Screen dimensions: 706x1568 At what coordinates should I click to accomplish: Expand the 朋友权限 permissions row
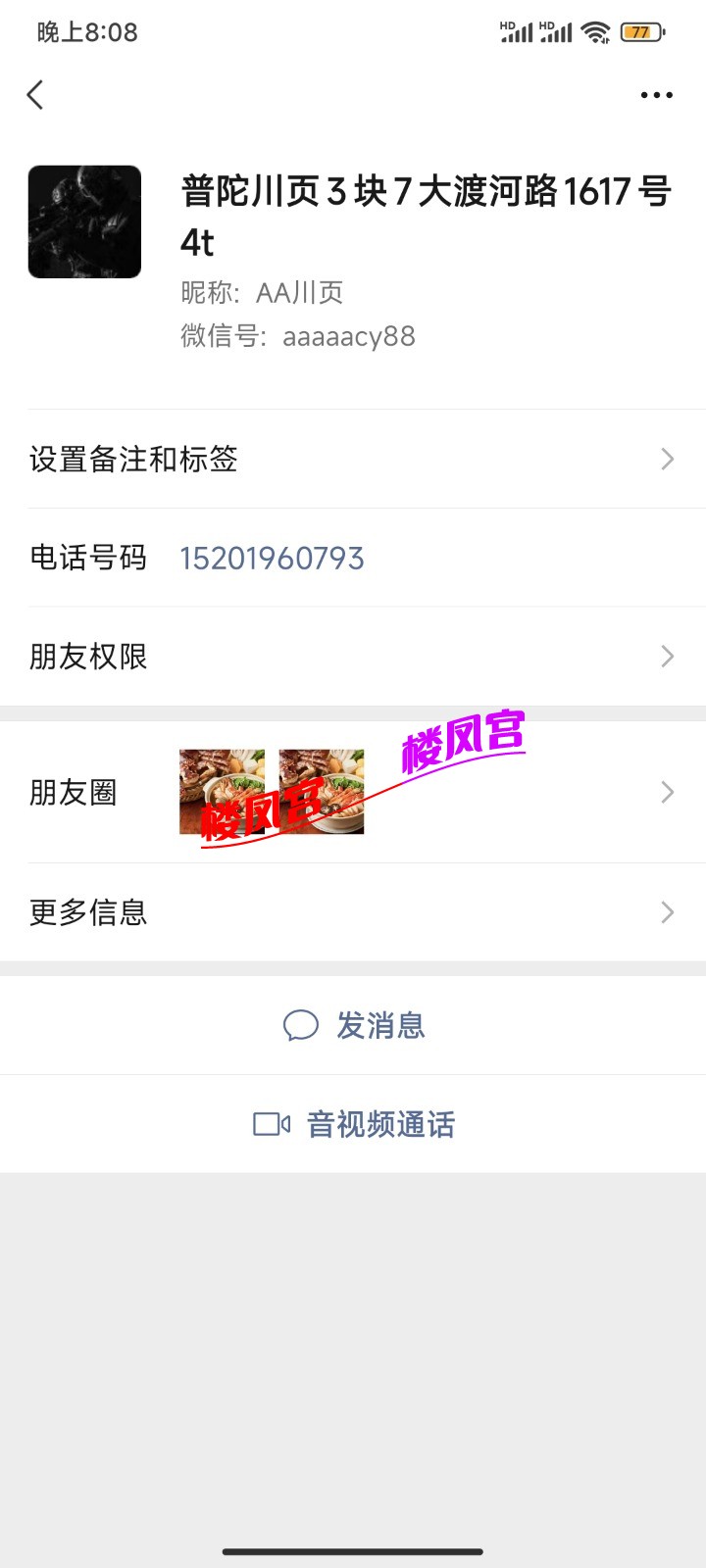353,656
